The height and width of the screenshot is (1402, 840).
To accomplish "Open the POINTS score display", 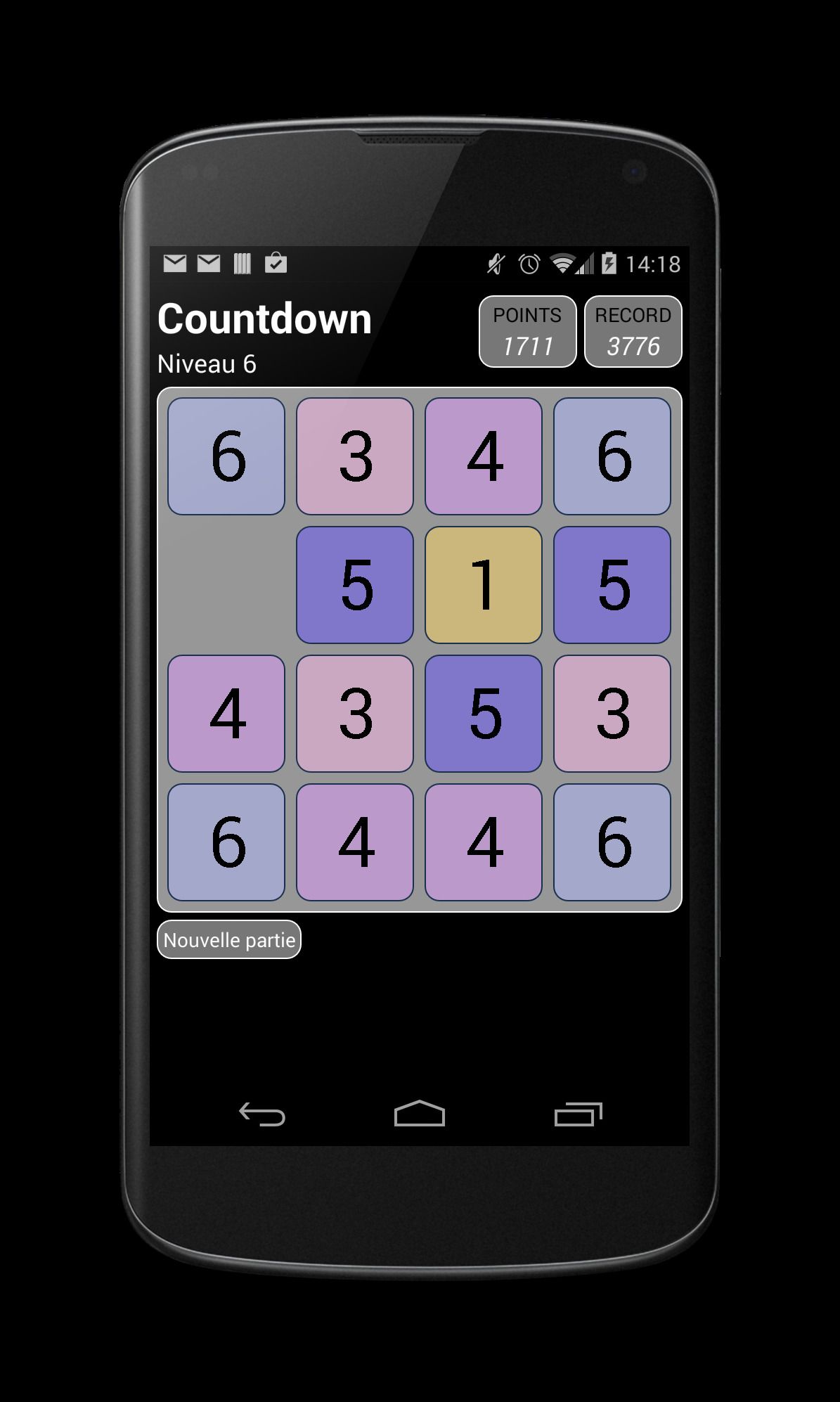I will [x=528, y=330].
